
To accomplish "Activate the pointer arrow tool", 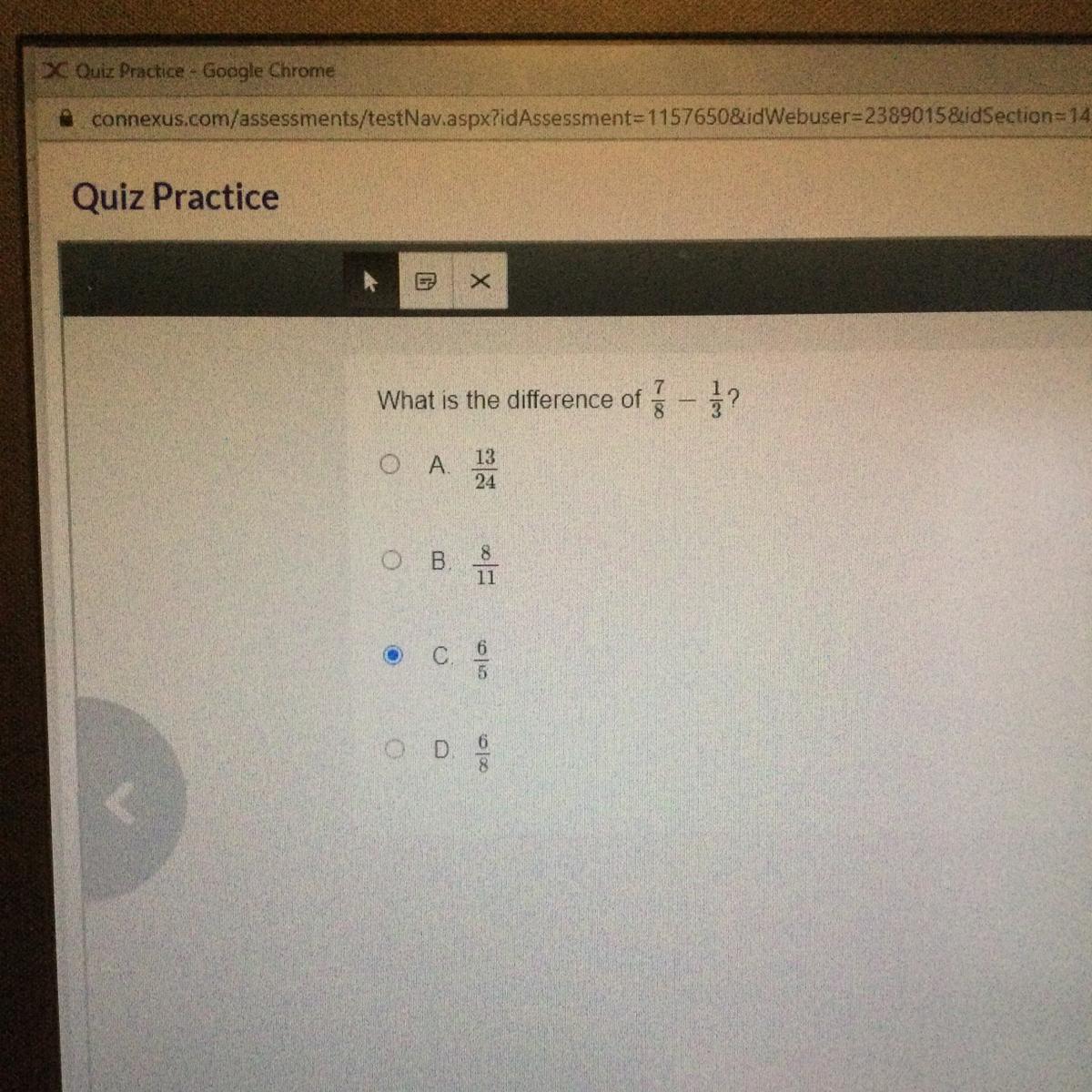I will pyautogui.click(x=370, y=281).
